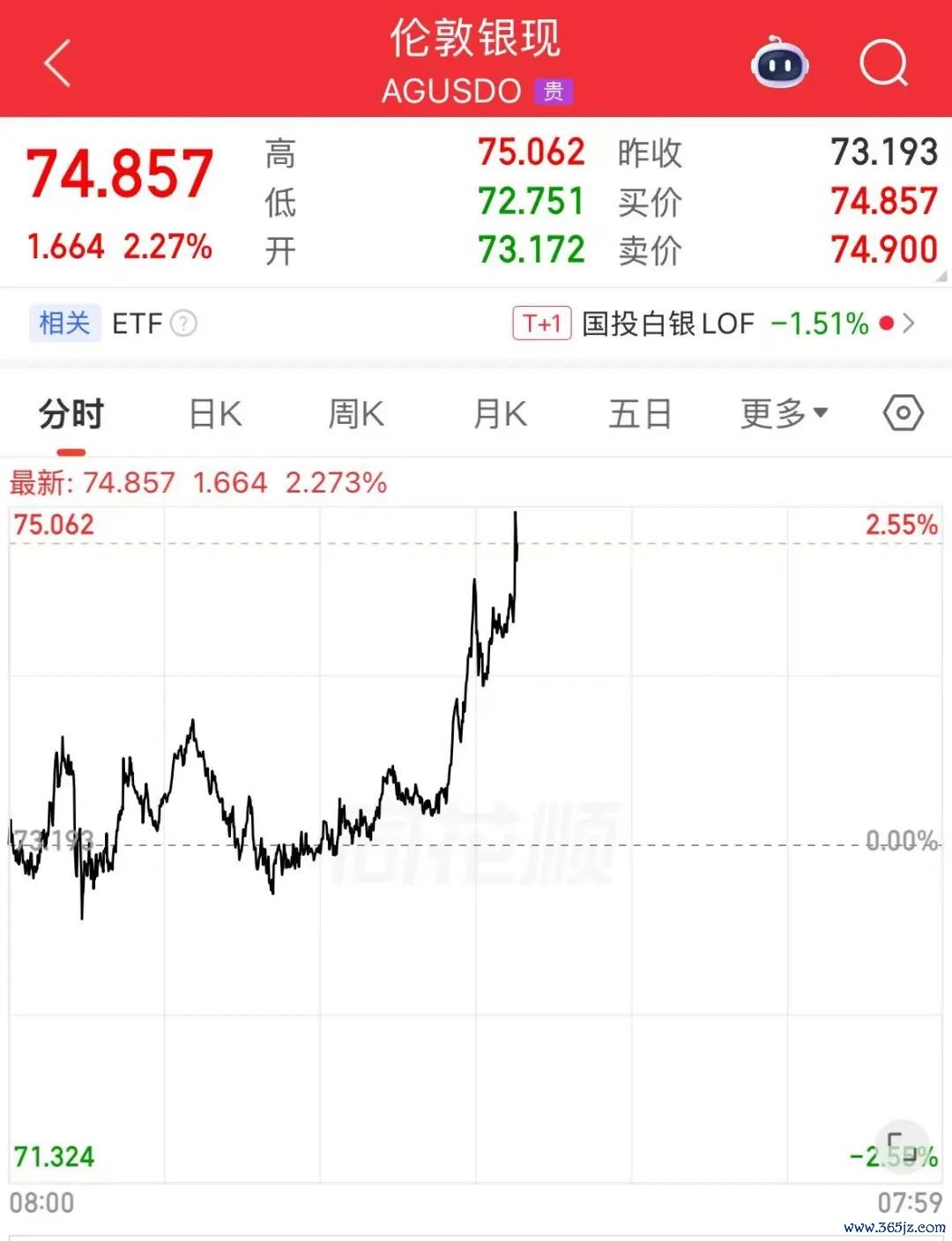Switch to the 月K tab
The width and height of the screenshot is (952, 1241).
(500, 413)
